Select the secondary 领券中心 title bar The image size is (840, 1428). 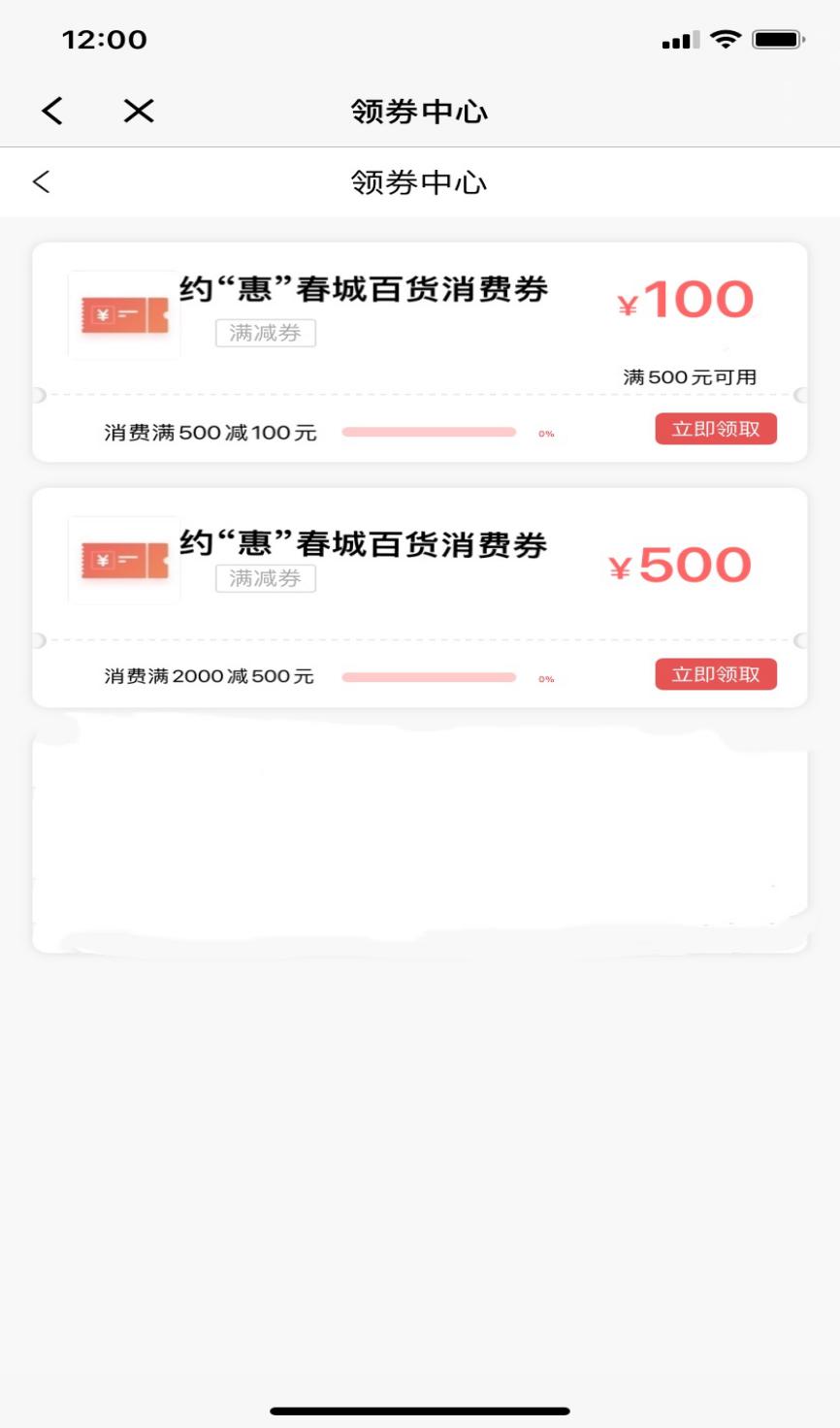tap(420, 181)
